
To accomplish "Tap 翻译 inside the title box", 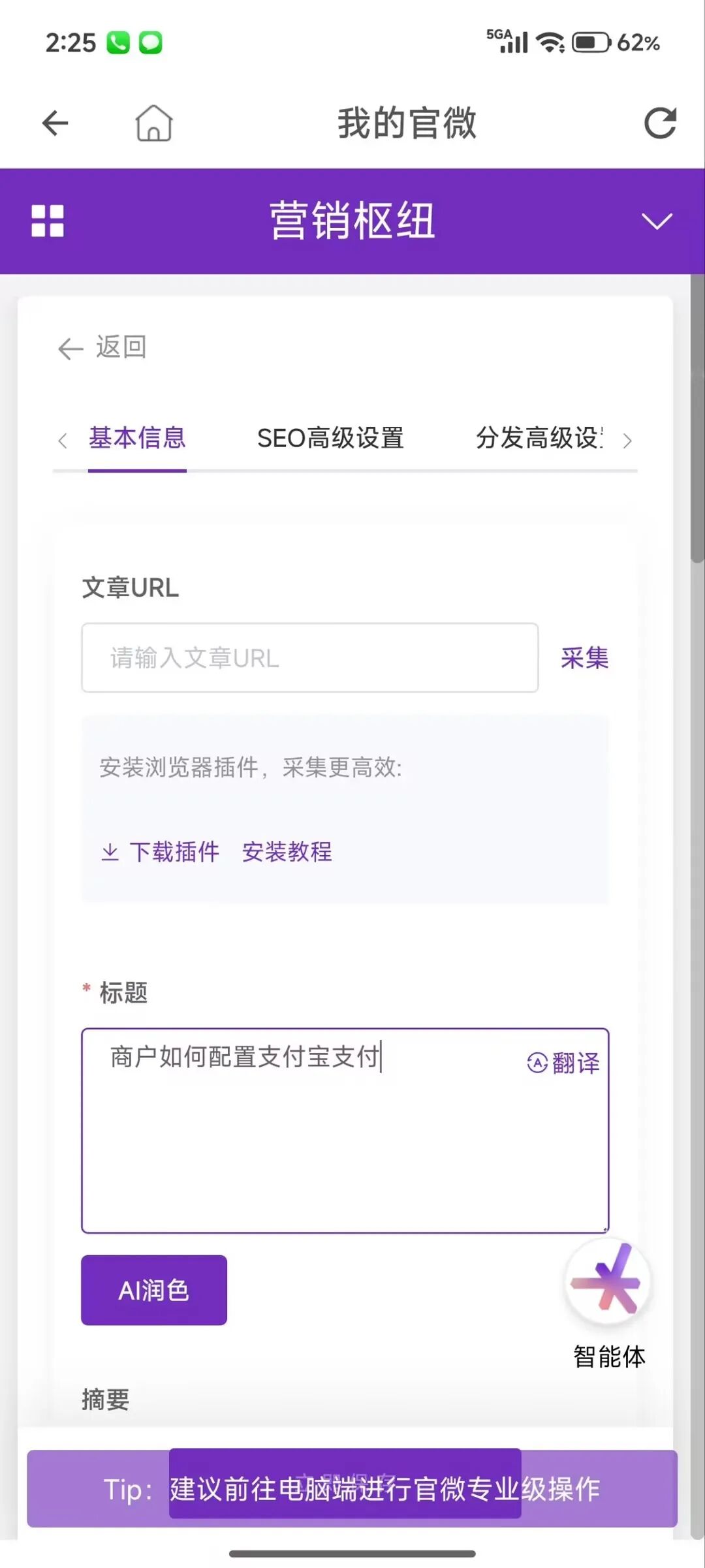I will coord(563,1063).
